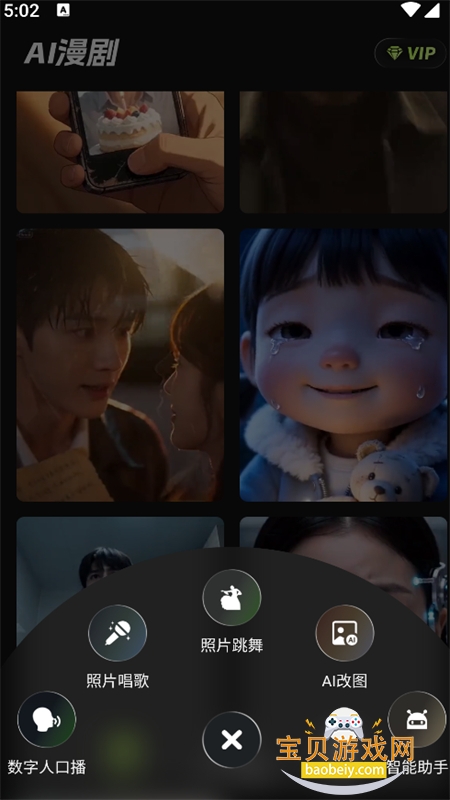Open the VIP membership badge
The width and height of the screenshot is (450, 800).
point(411,53)
